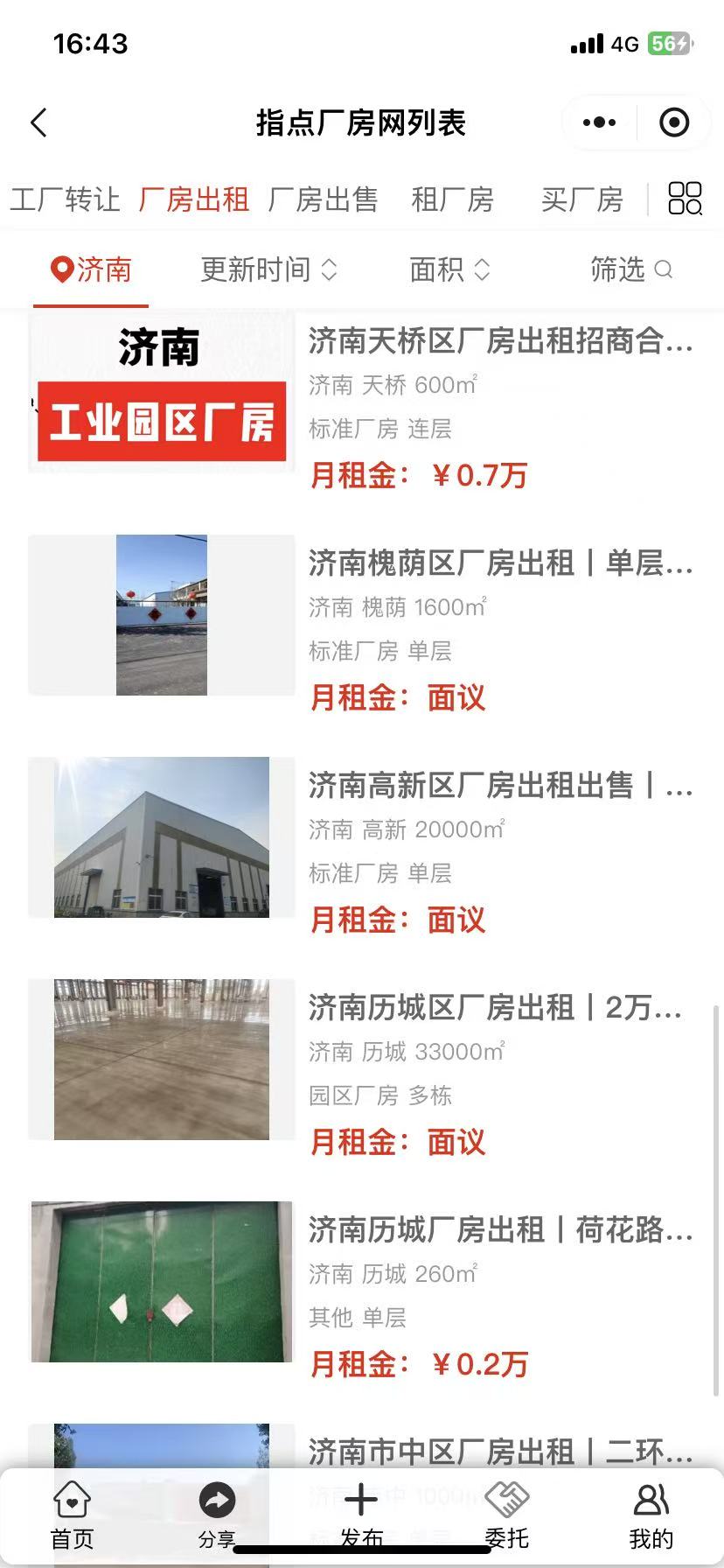Switch to the 工厂转让 tab

point(65,199)
